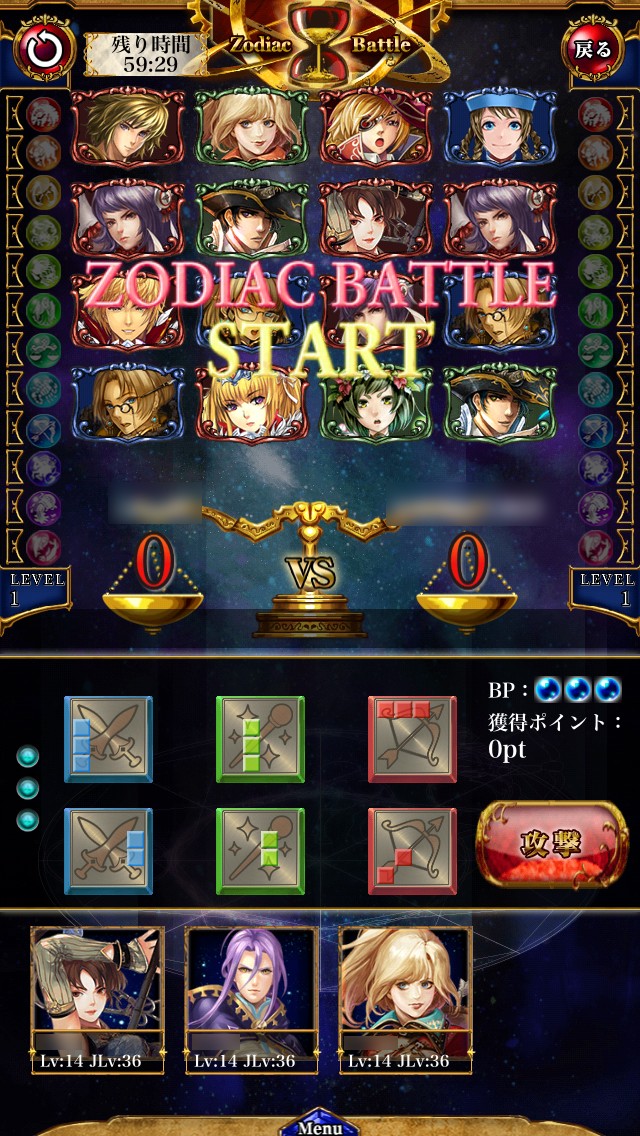Select the blue sword skill with left blocks
The width and height of the screenshot is (640, 1136).
pyautogui.click(x=108, y=739)
